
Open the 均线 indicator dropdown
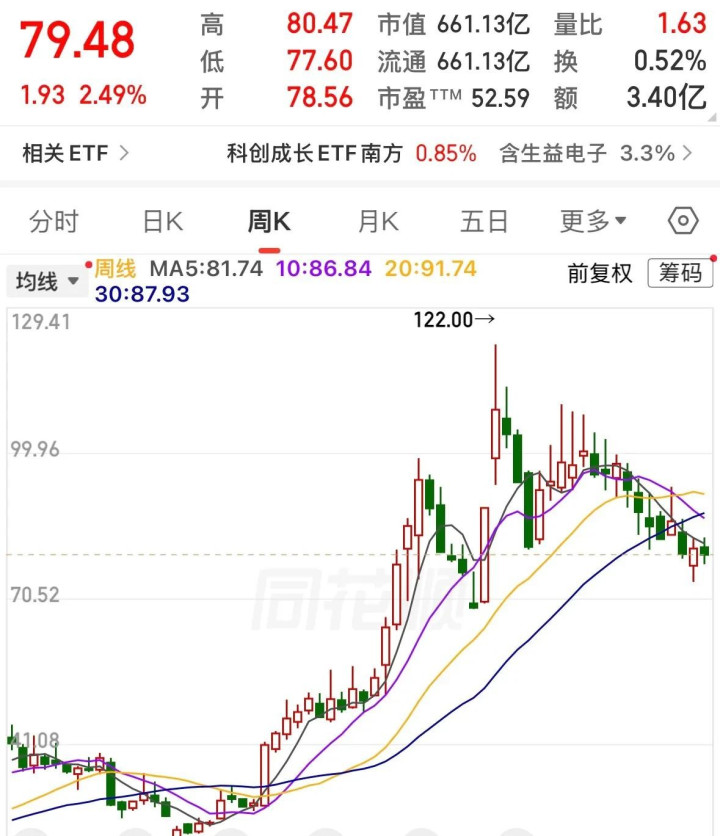point(46,282)
